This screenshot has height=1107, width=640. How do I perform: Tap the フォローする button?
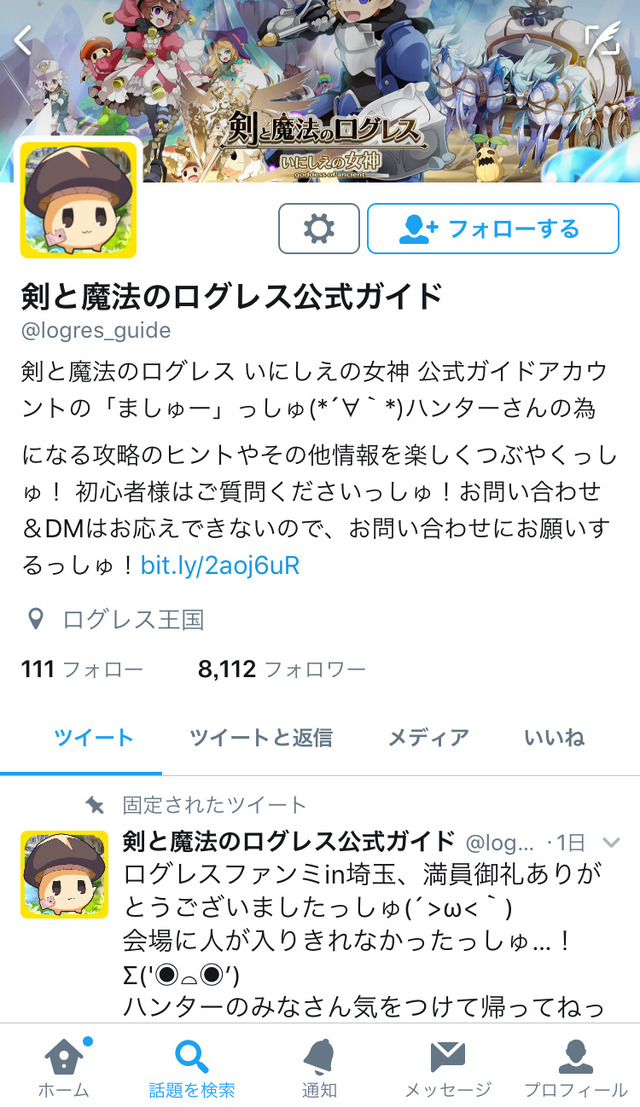[x=493, y=229]
